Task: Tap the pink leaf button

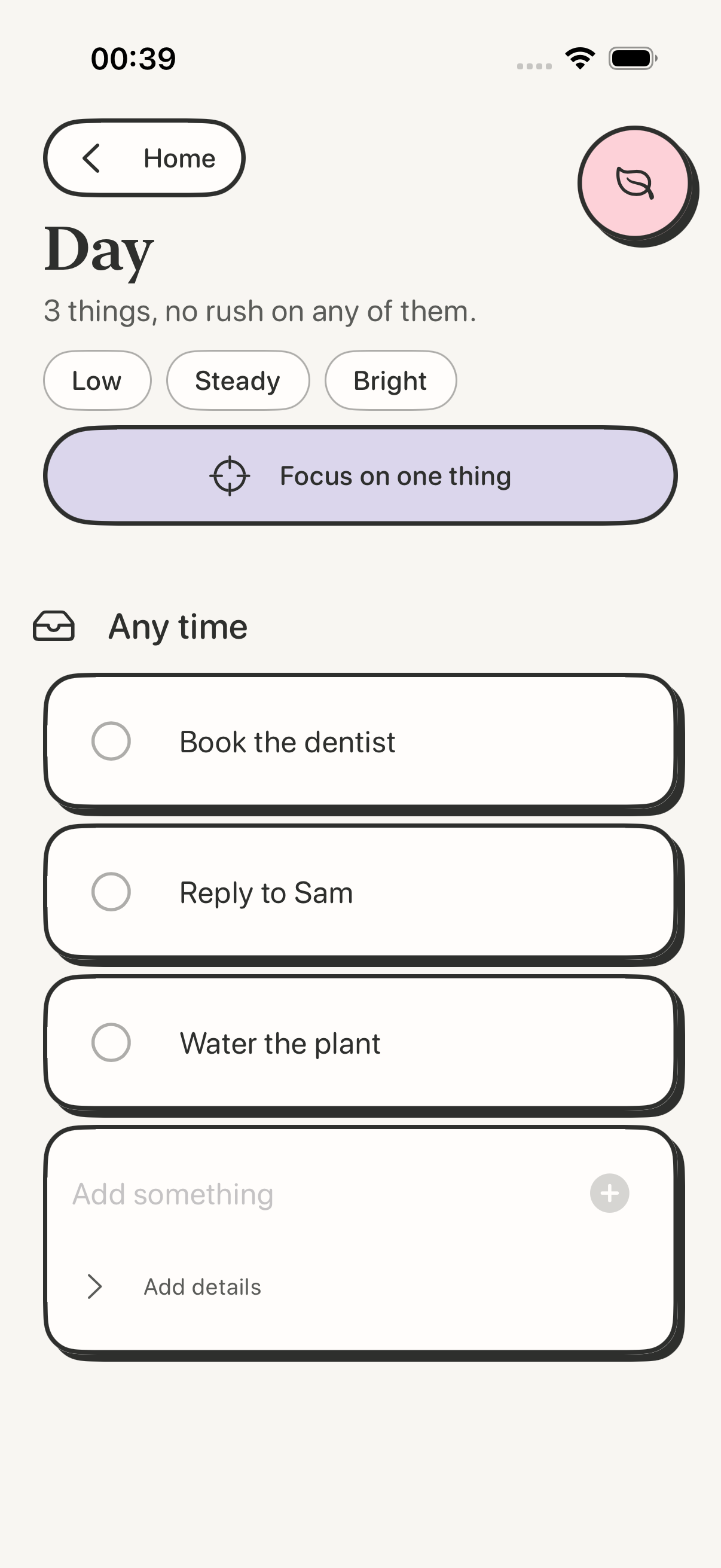Action: [634, 182]
